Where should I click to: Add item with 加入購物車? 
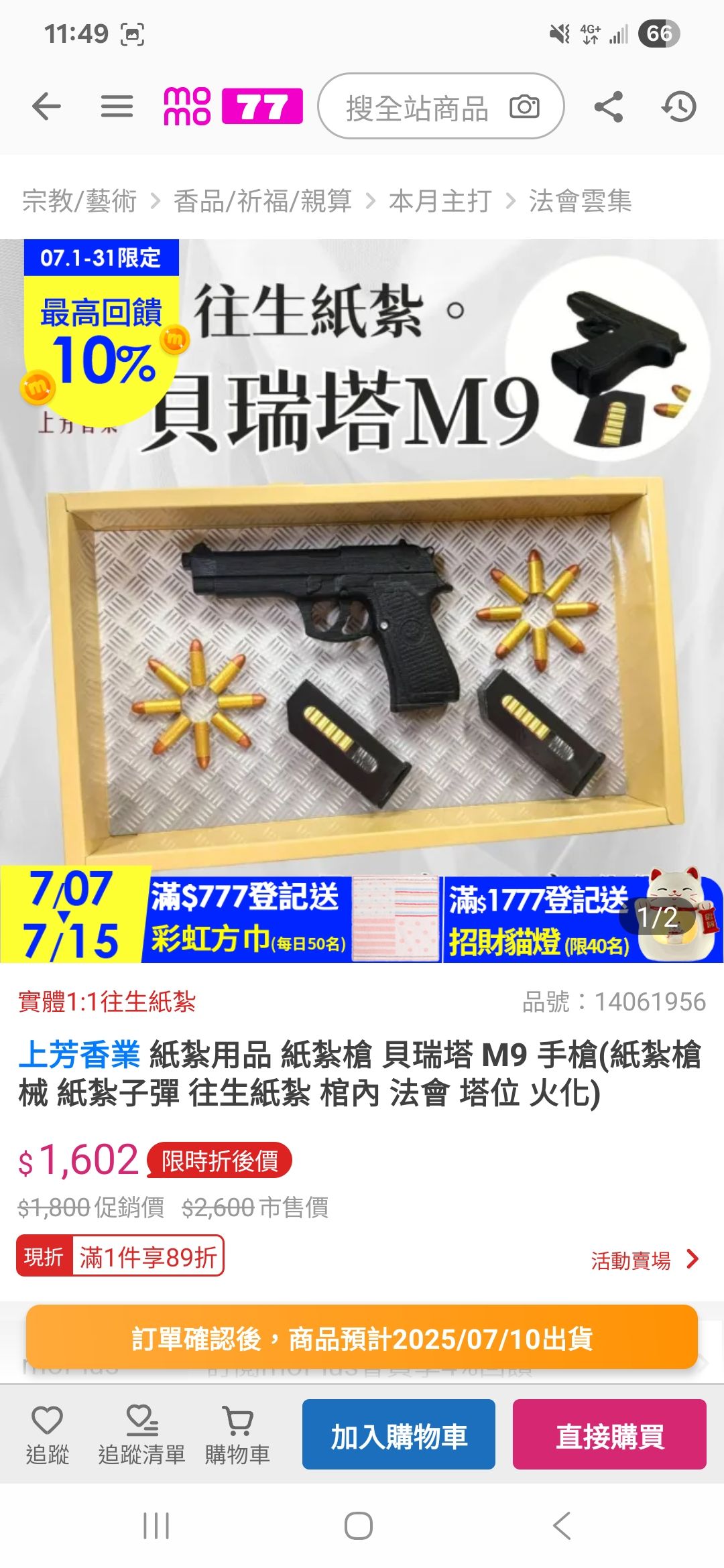tap(399, 1435)
